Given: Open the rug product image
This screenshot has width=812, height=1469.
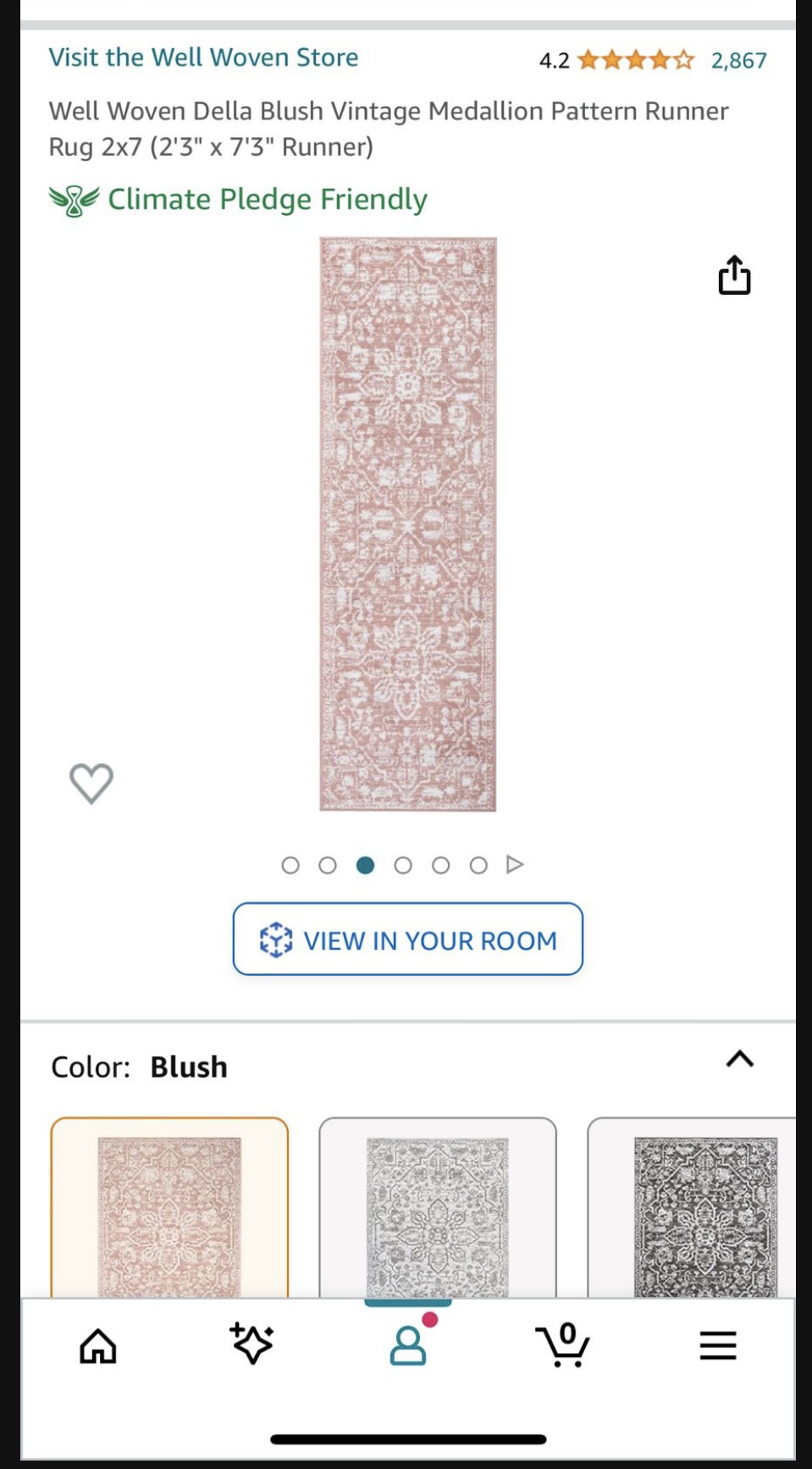Looking at the screenshot, I should pyautogui.click(x=408, y=524).
